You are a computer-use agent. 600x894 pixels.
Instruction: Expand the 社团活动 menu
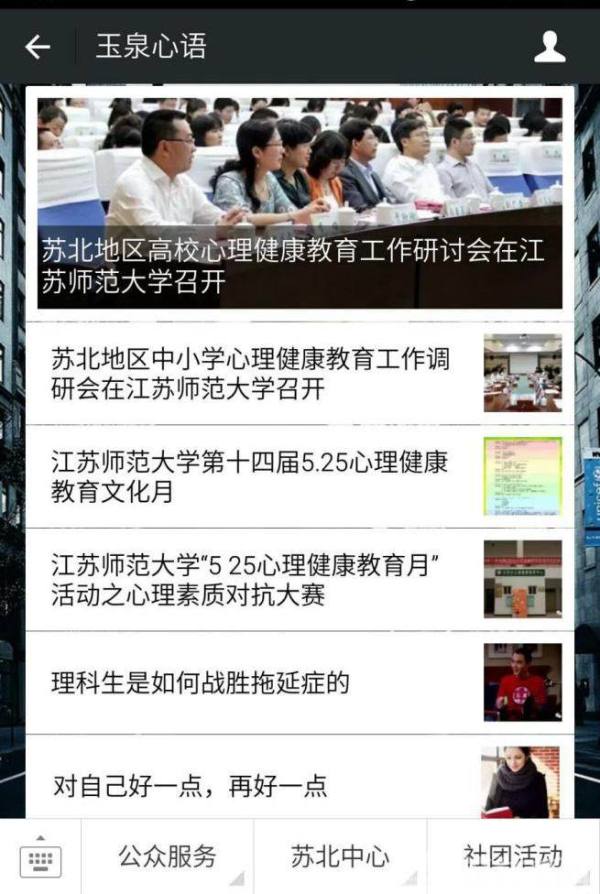[513, 857]
